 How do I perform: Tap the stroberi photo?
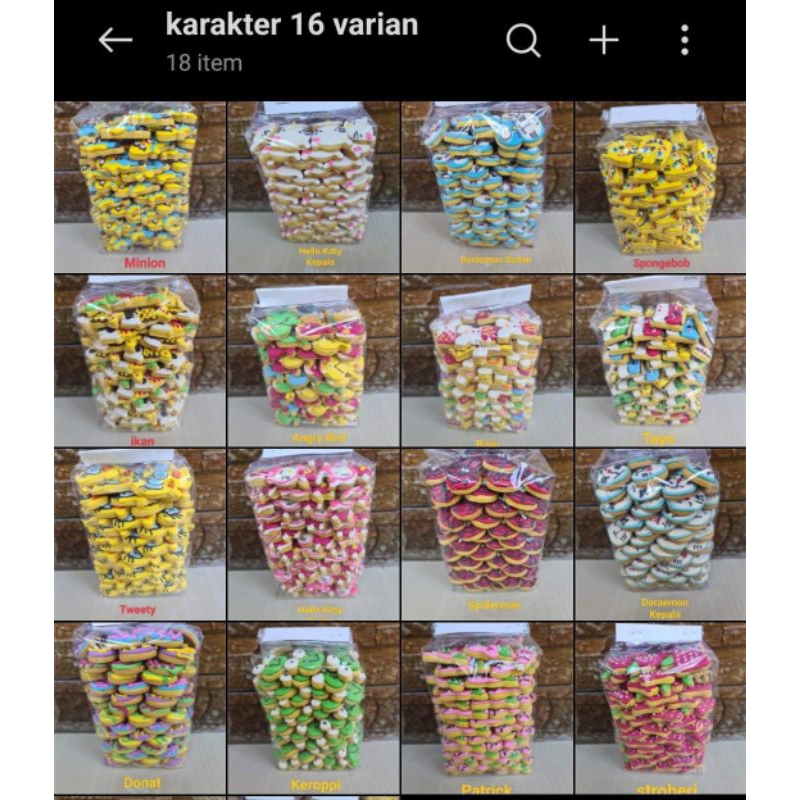click(x=660, y=706)
